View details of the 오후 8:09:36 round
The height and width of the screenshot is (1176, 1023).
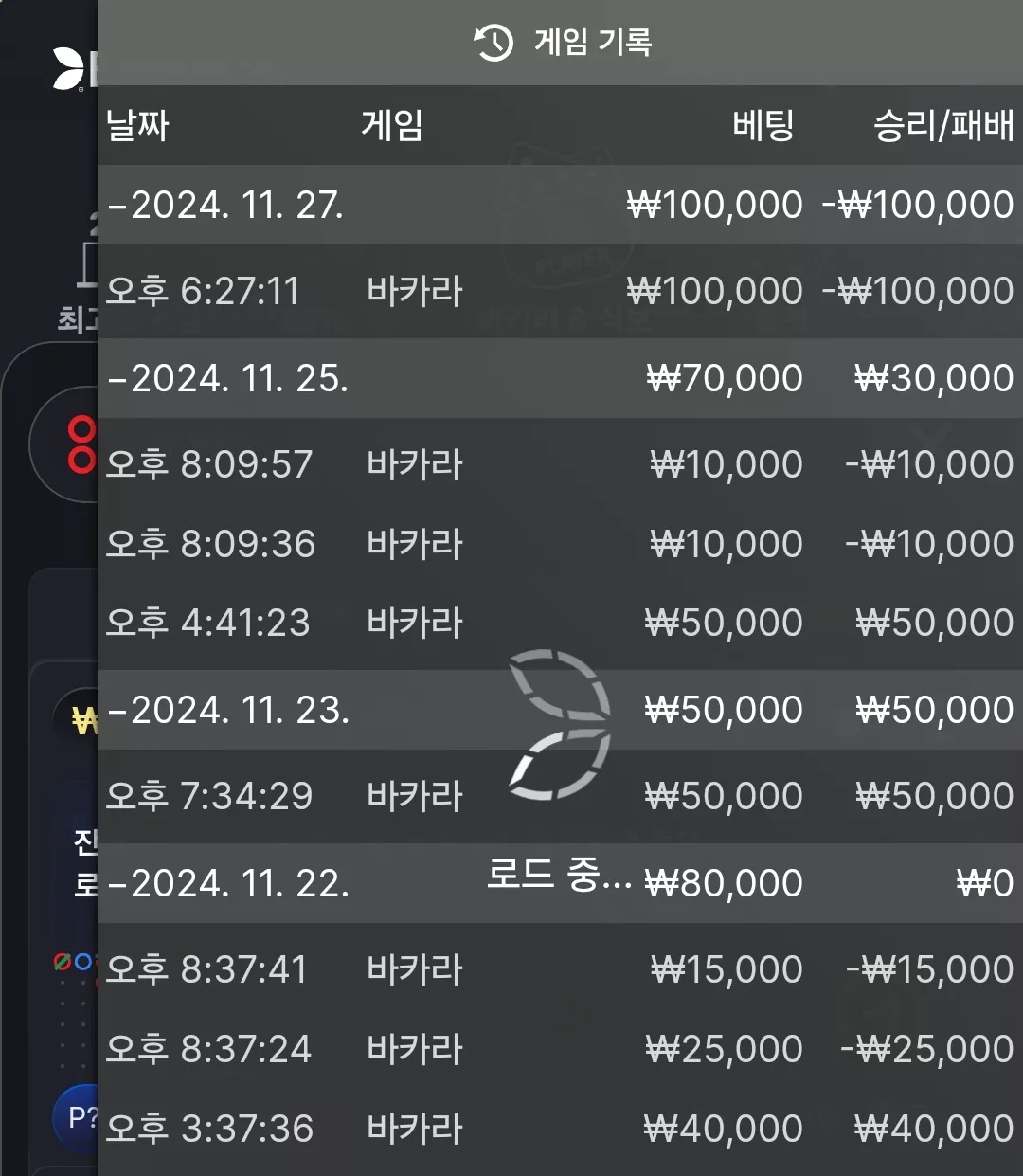point(560,544)
